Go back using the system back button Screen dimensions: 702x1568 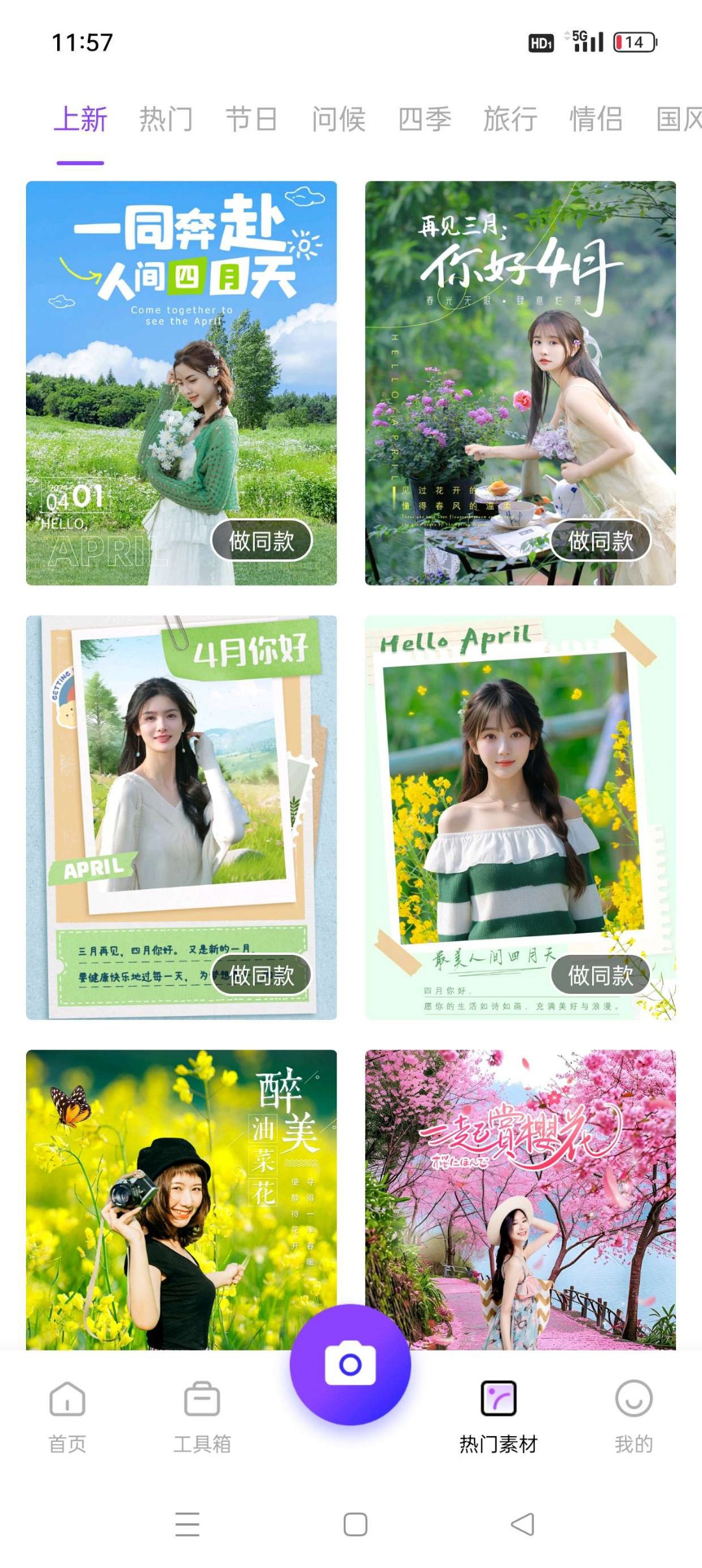(523, 1524)
